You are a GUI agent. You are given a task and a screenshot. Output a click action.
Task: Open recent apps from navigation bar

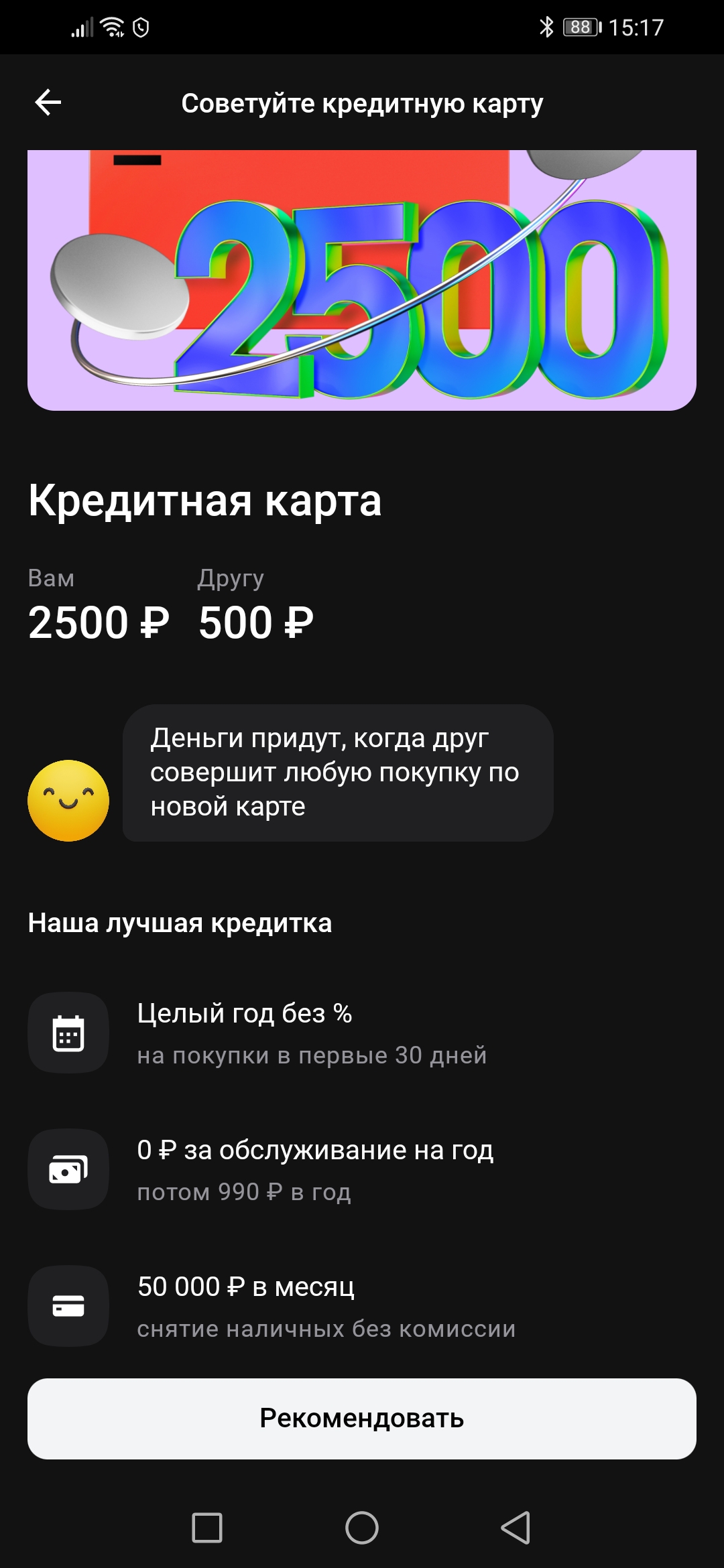coord(207,1528)
